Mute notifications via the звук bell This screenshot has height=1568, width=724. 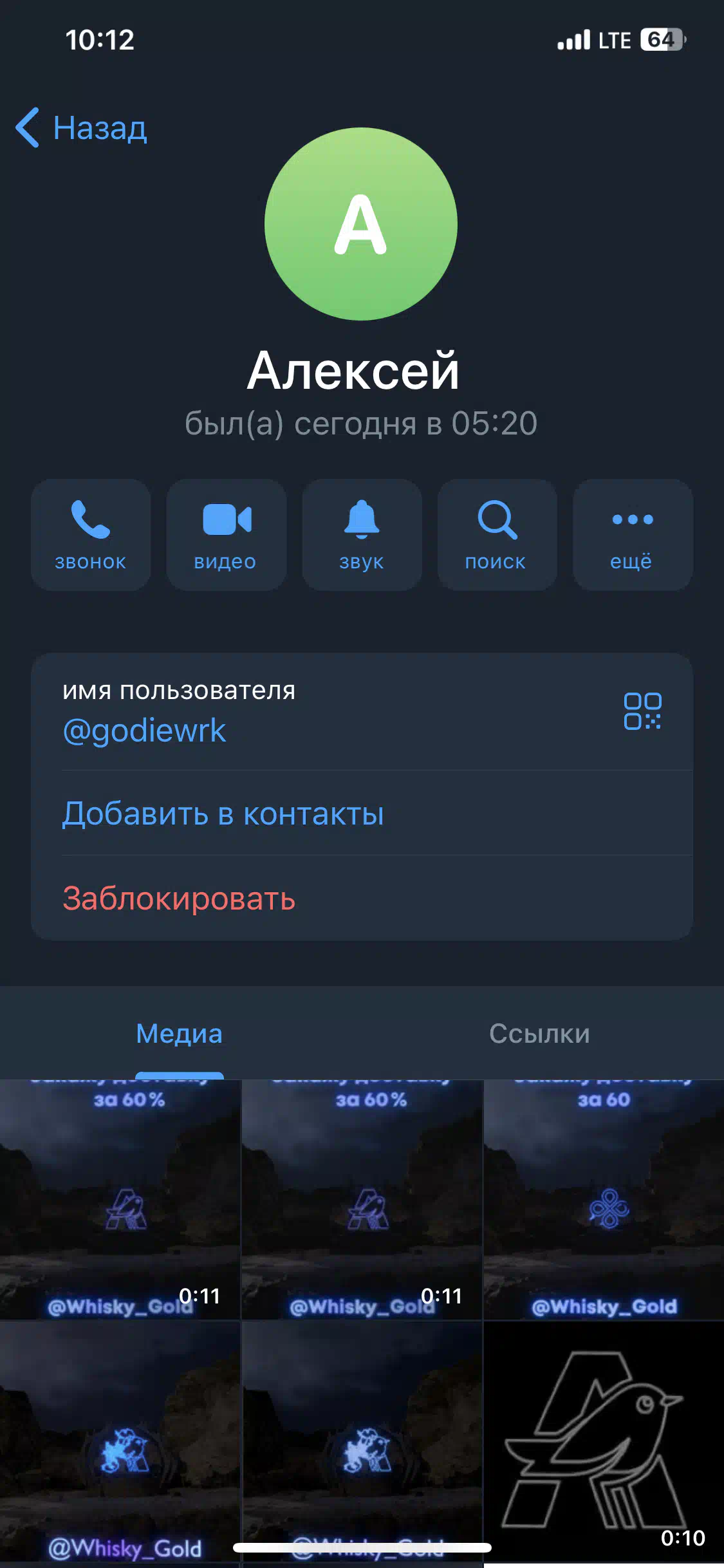tap(362, 534)
